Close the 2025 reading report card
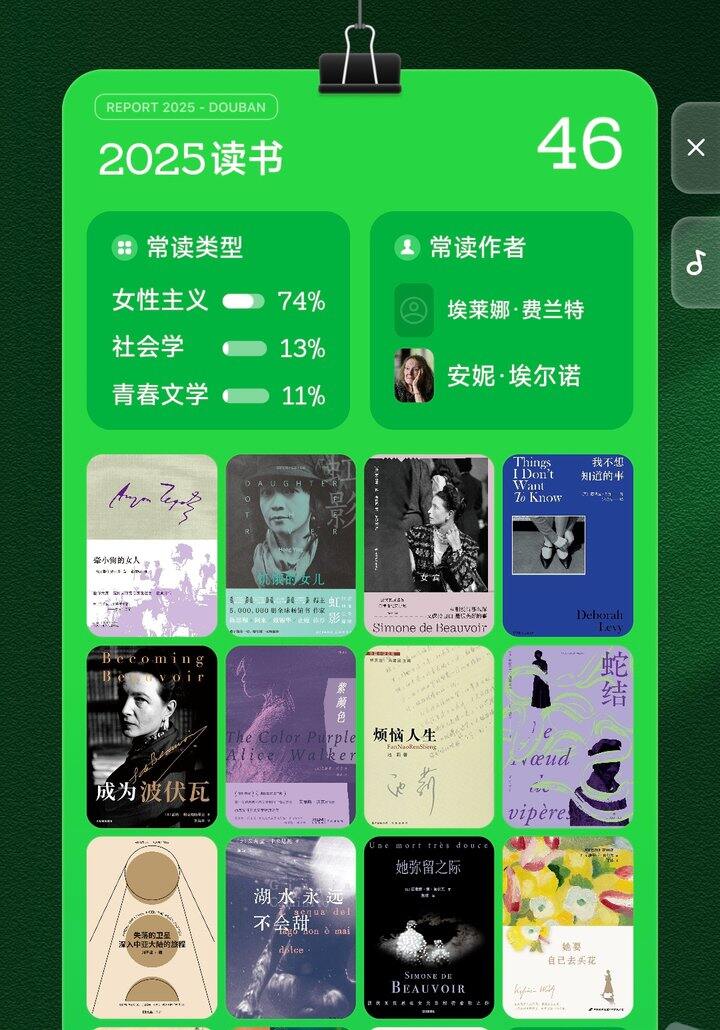 (x=696, y=147)
